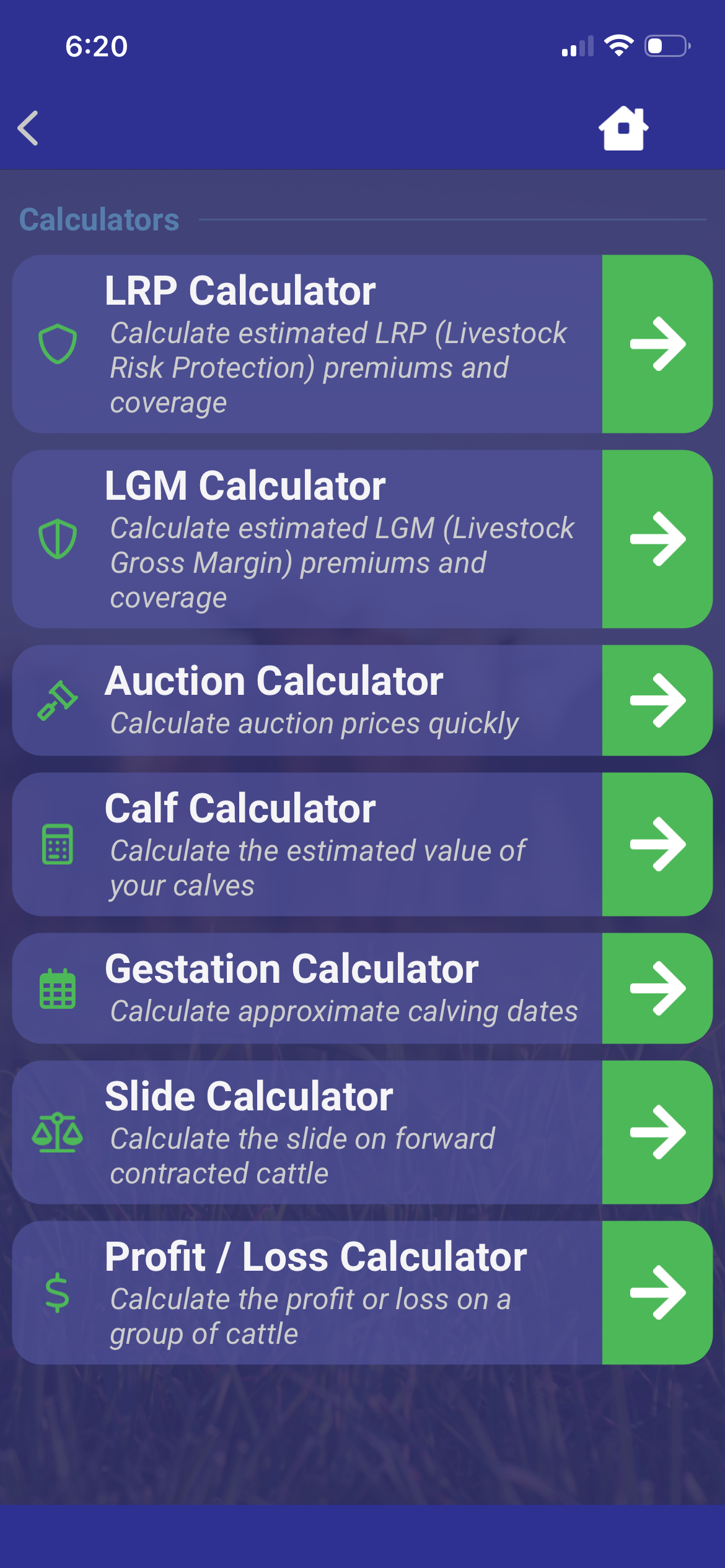Select the Gestation Calculator
The image size is (725, 1568).
(657, 988)
